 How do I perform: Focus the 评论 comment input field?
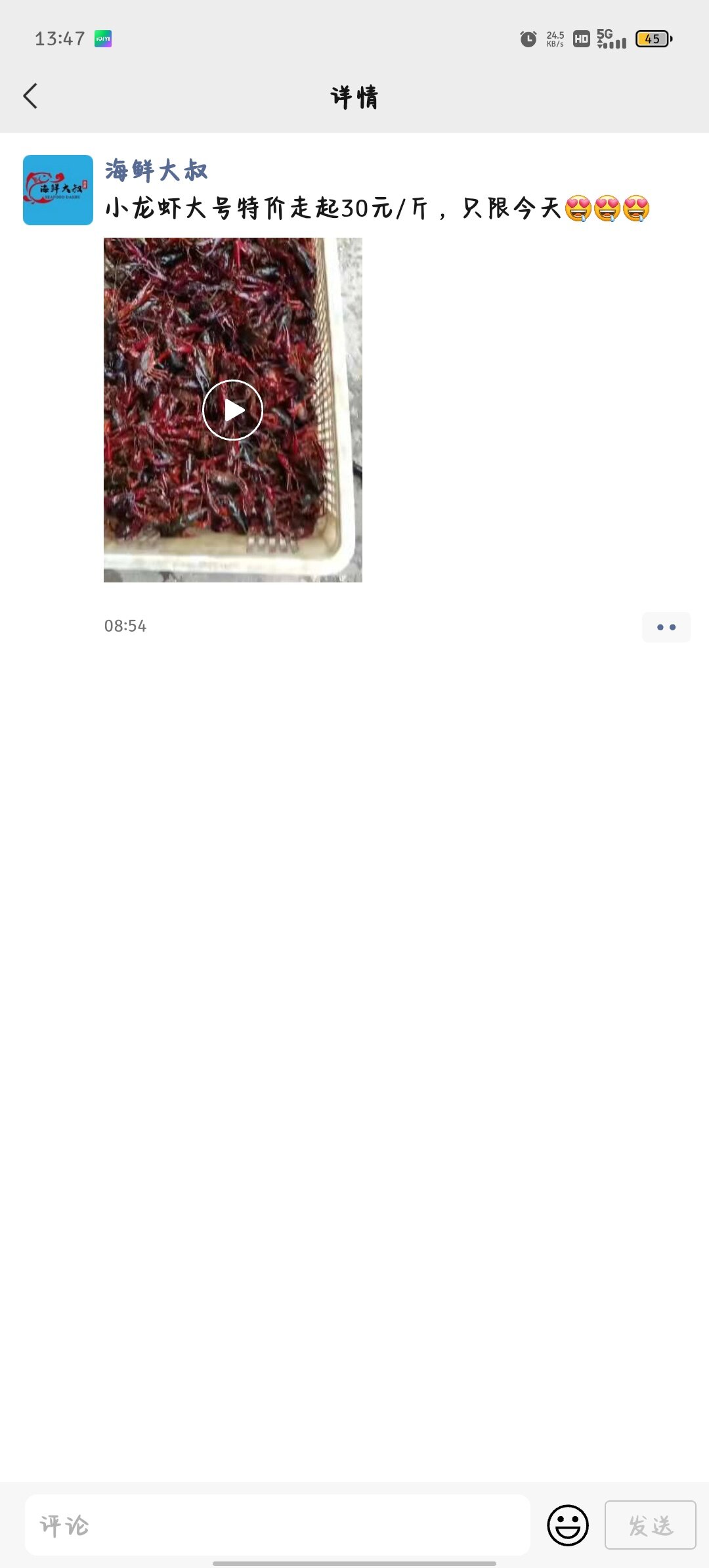point(277,1525)
